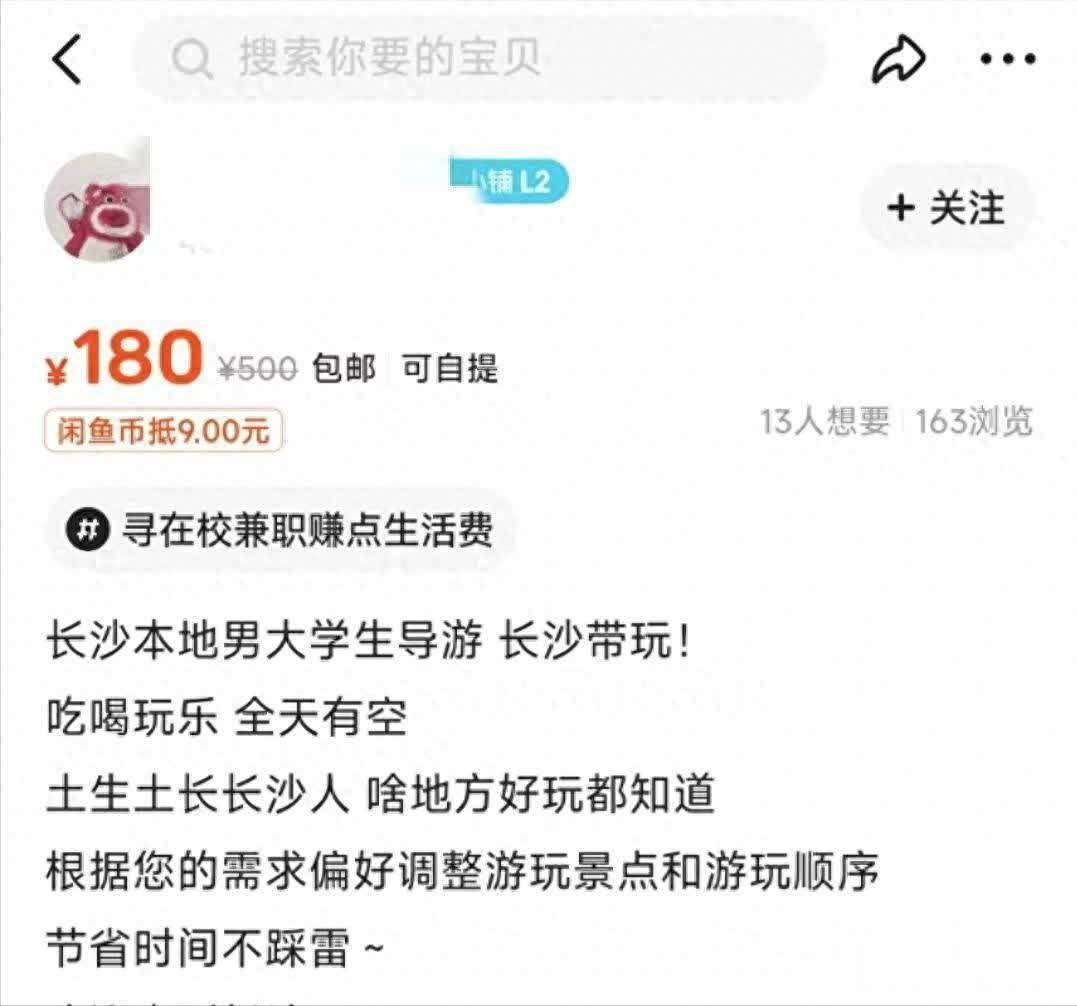Open the three-dots overflow menu
This screenshot has width=1077, height=1006.
(x=1008, y=59)
